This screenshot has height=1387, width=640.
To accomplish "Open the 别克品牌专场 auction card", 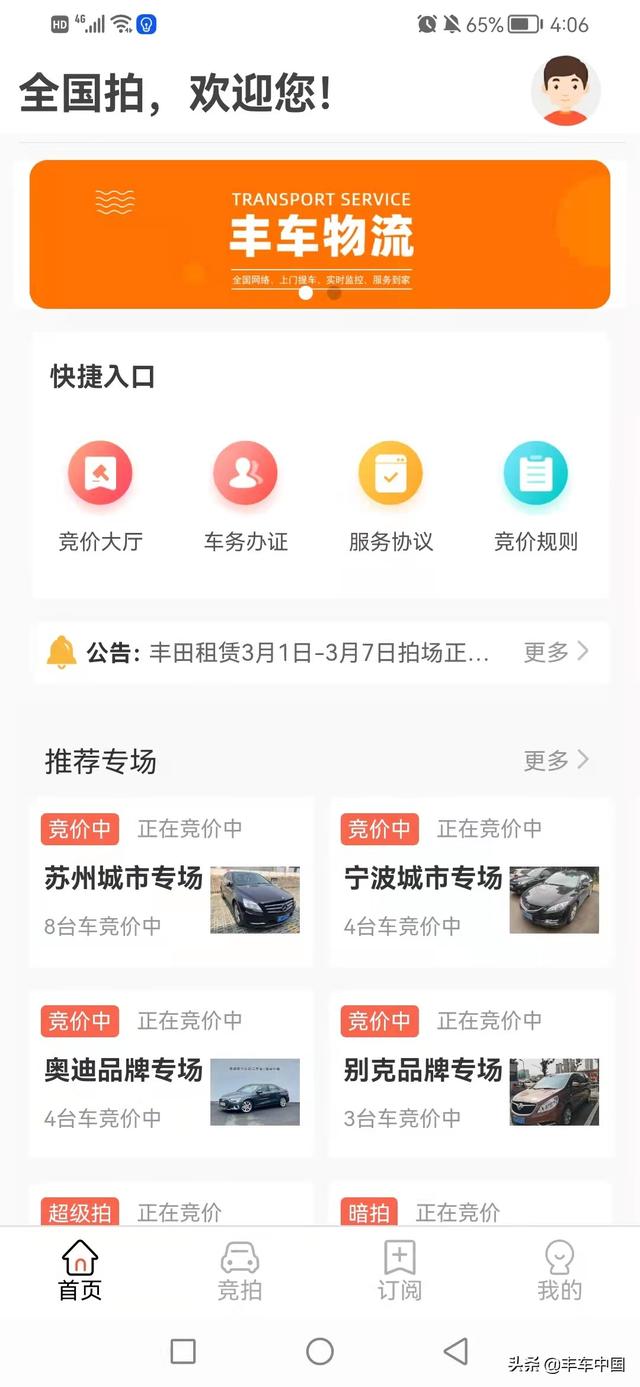I will pyautogui.click(x=471, y=1075).
